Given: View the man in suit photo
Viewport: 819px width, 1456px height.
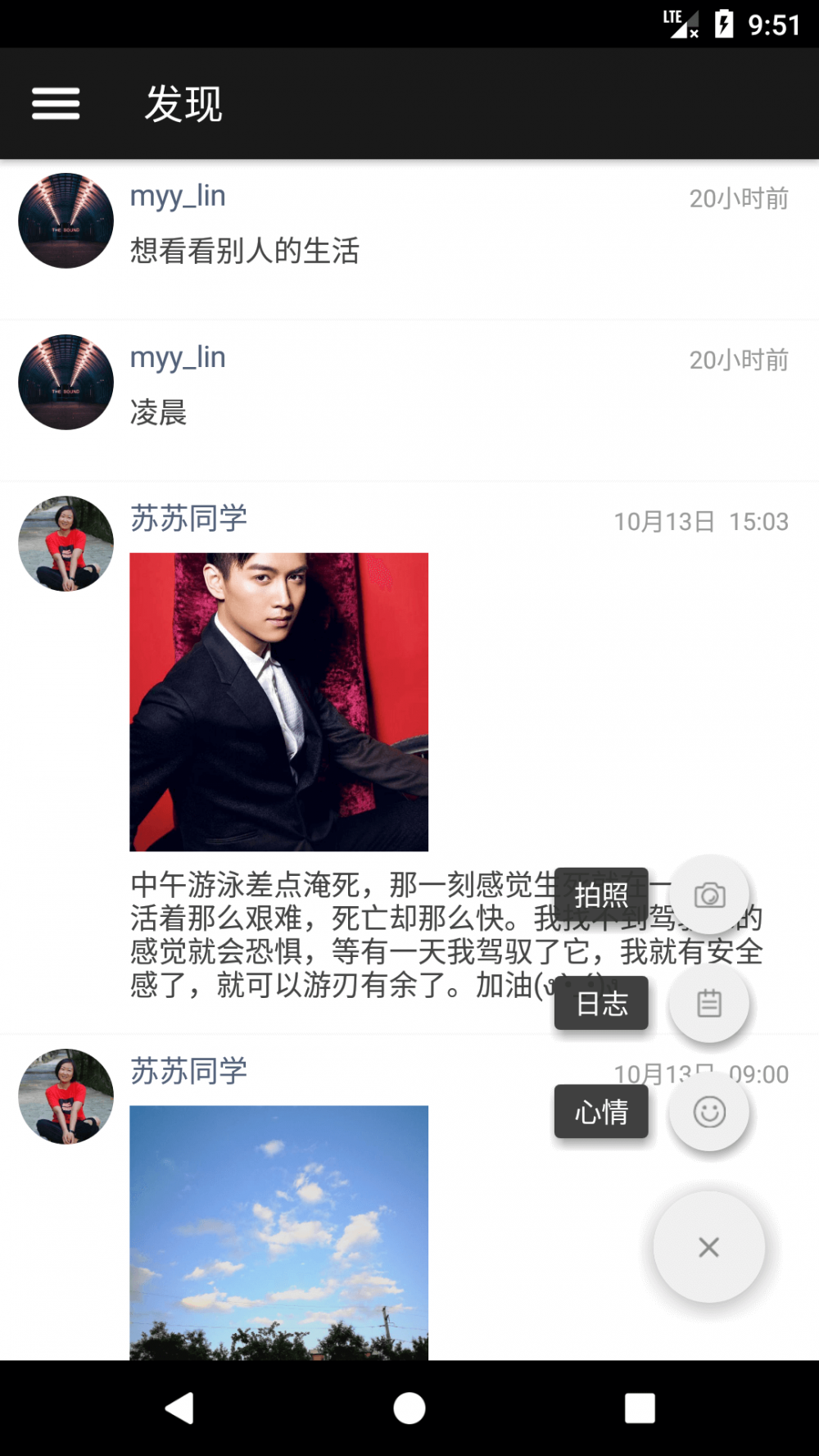Looking at the screenshot, I should tap(278, 702).
